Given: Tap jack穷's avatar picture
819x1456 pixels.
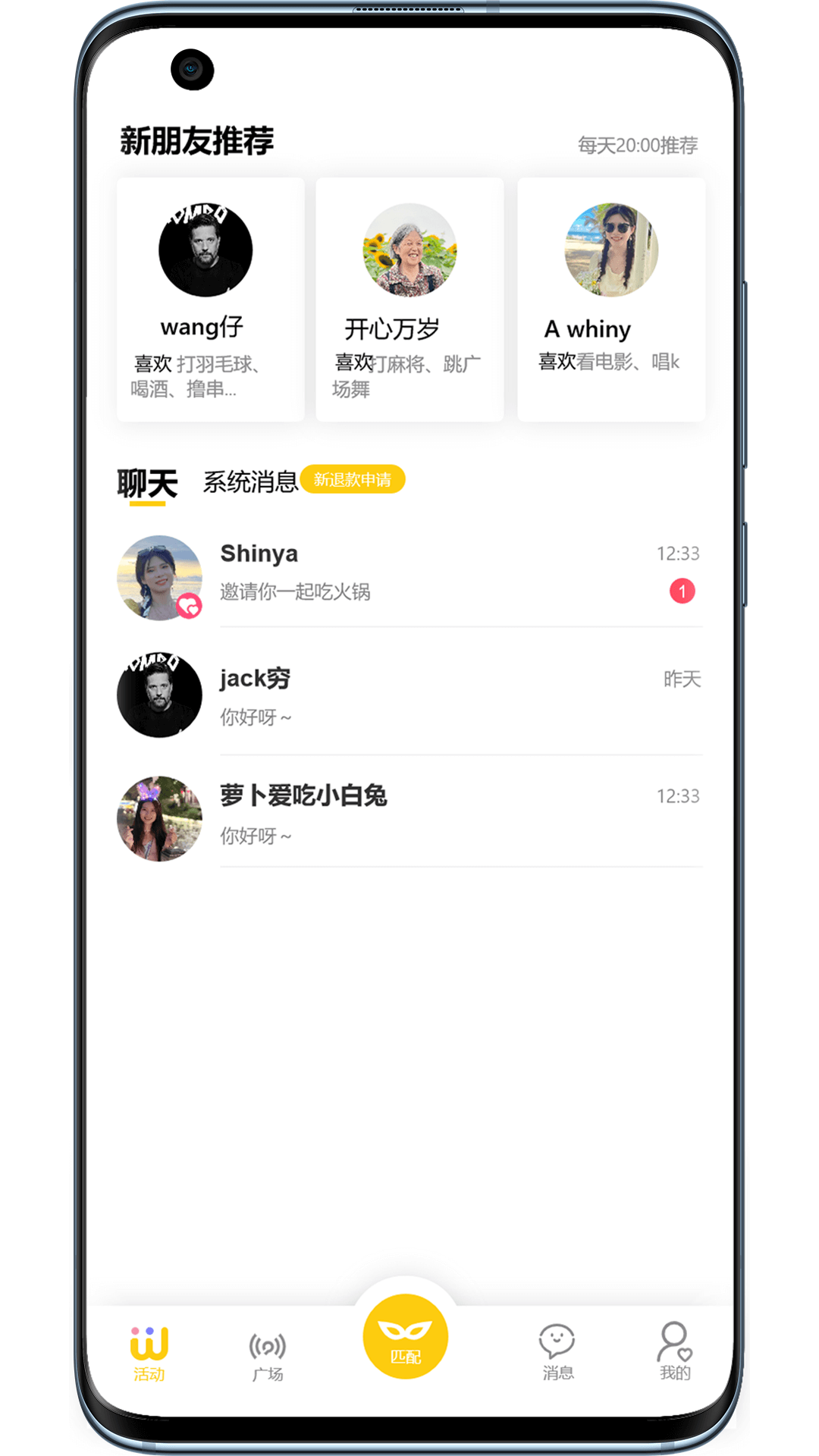Looking at the screenshot, I should (x=159, y=695).
